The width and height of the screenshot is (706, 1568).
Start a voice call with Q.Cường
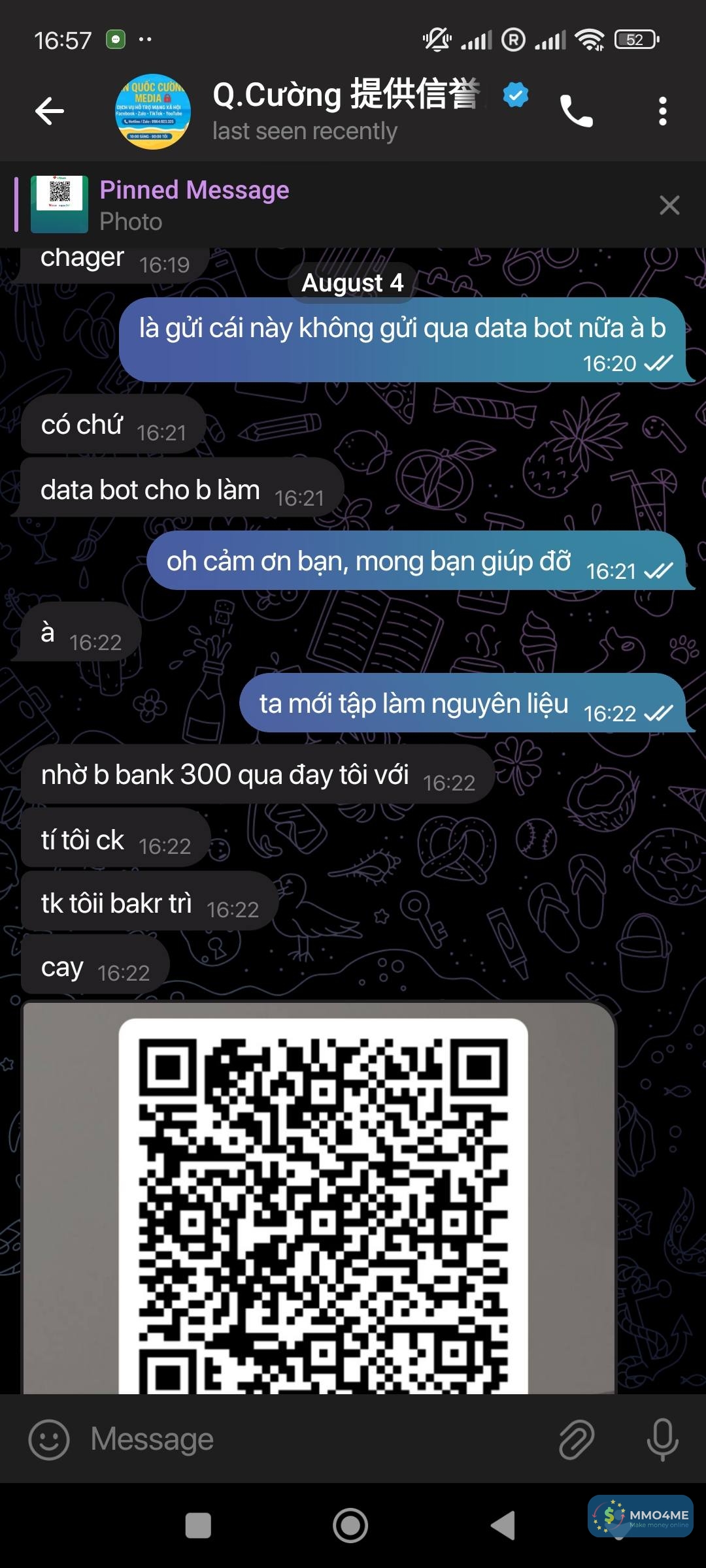576,111
